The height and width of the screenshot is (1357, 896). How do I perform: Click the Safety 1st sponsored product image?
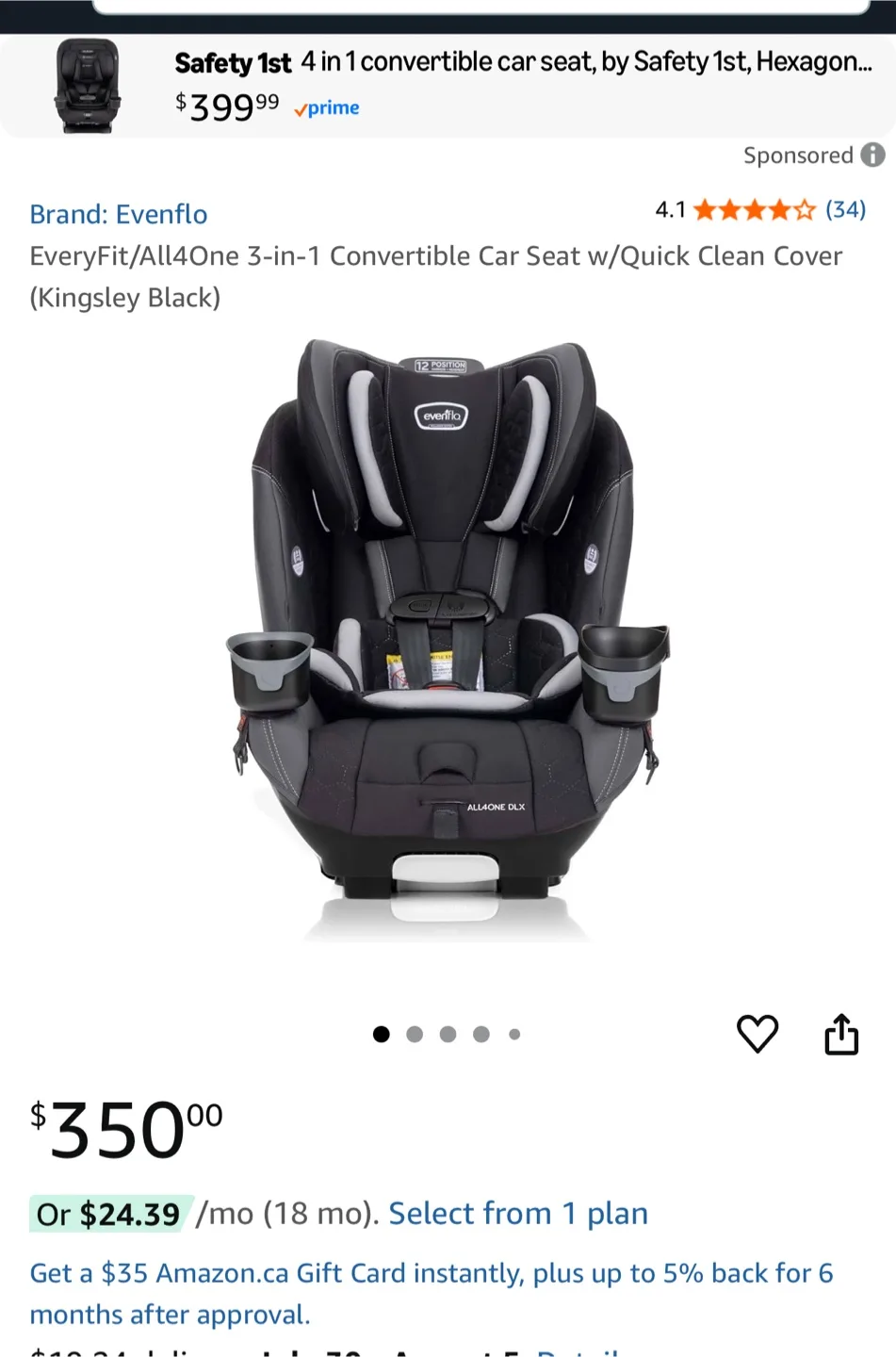click(87, 86)
